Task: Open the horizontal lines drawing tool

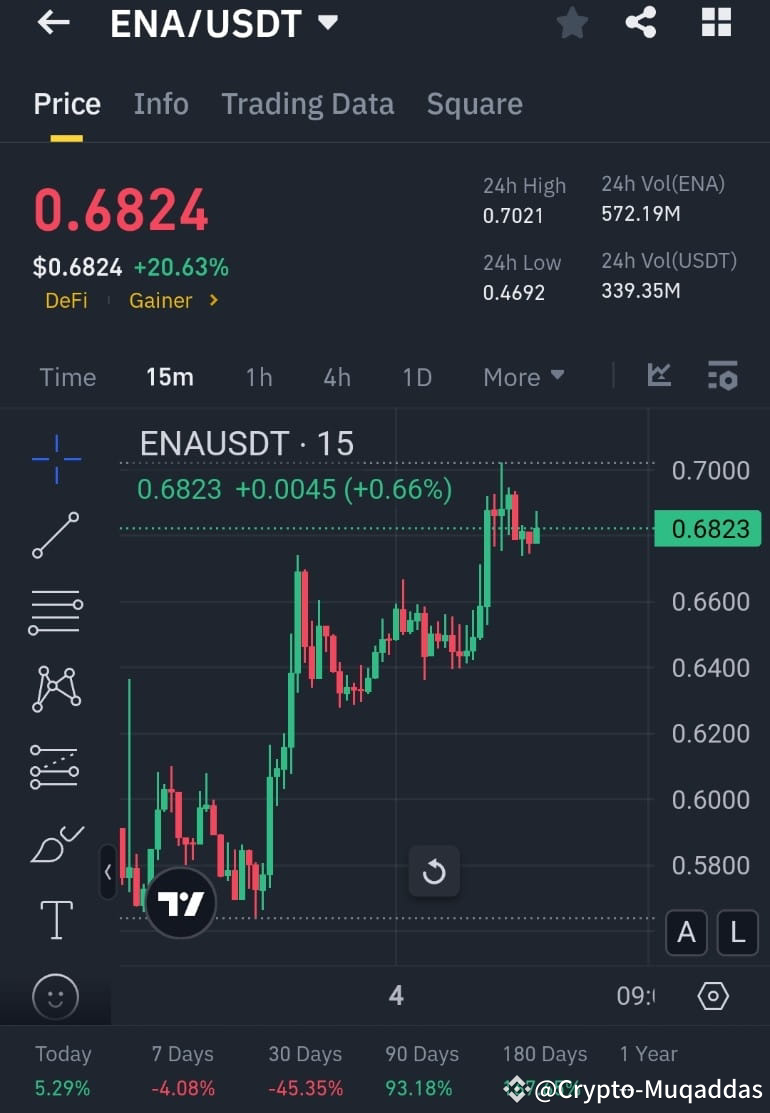Action: 54,612
